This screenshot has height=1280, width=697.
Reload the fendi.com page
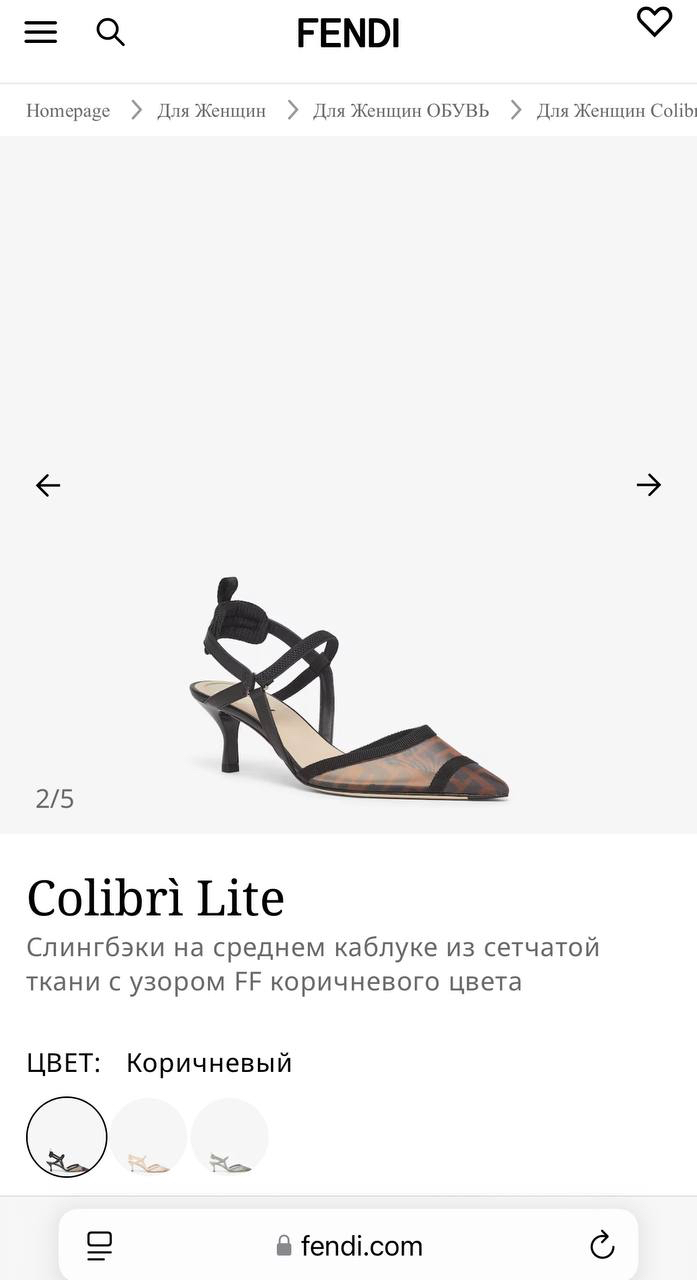point(602,1245)
